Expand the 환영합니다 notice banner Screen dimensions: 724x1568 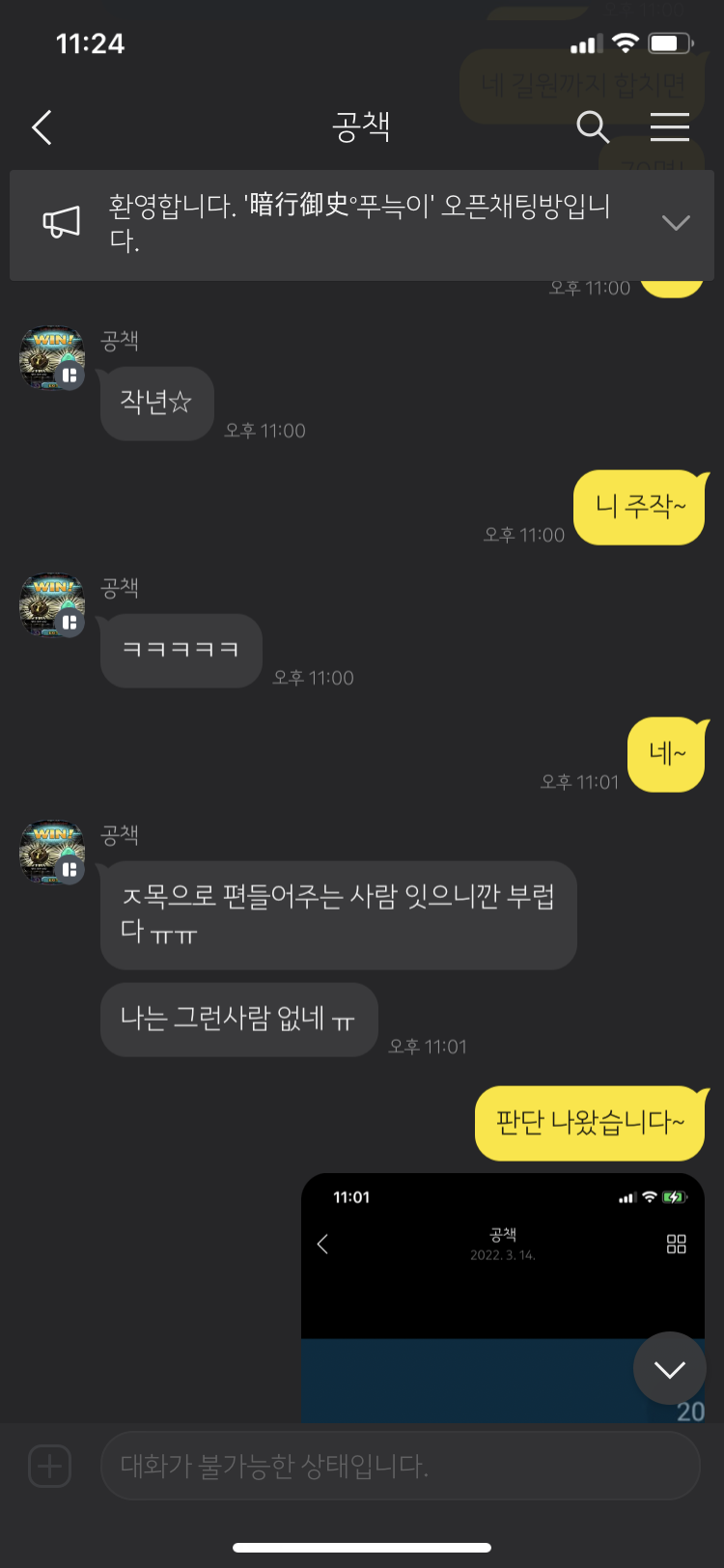click(x=676, y=223)
